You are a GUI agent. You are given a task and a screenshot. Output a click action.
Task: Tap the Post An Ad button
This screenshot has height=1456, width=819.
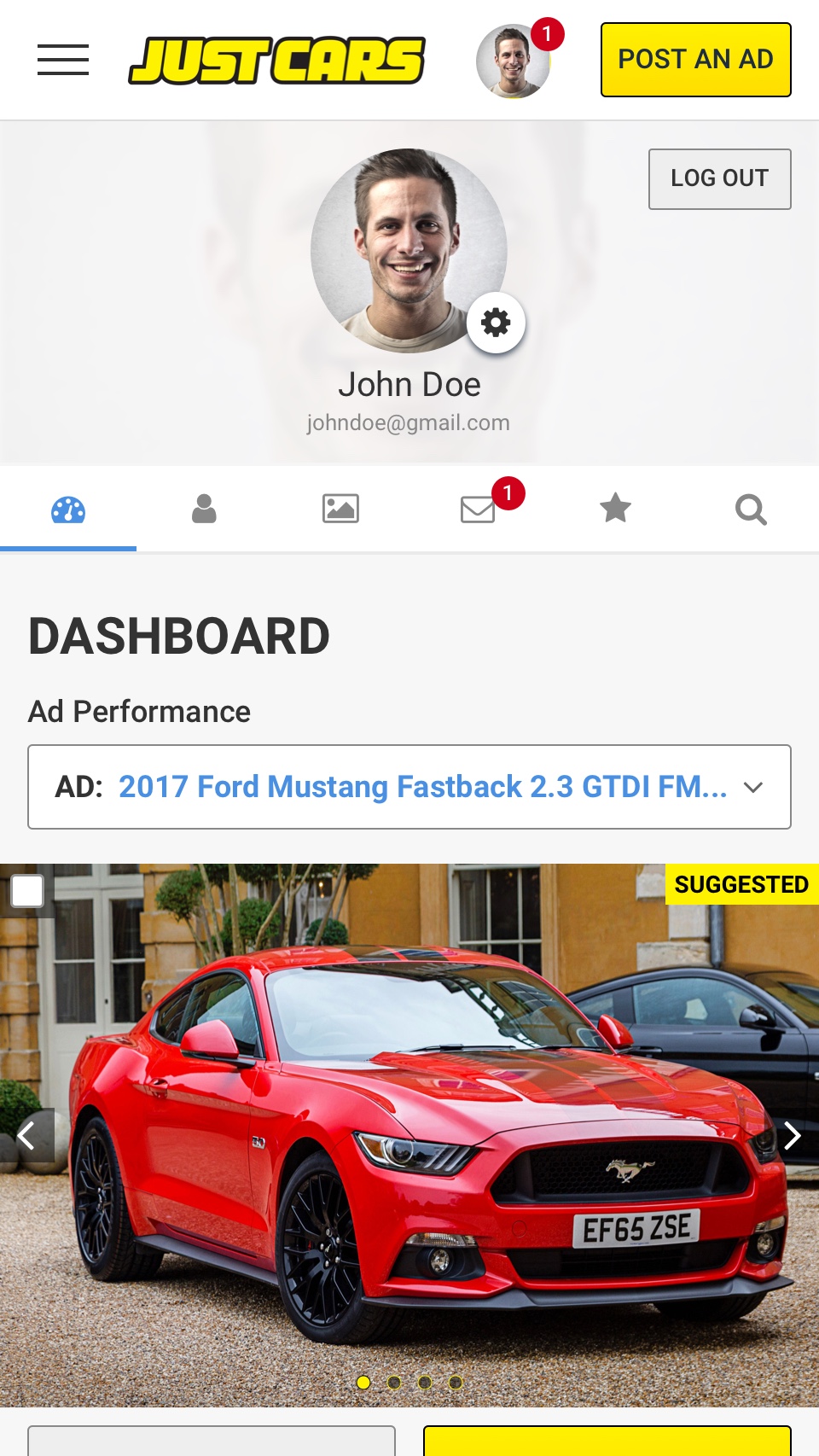click(696, 60)
